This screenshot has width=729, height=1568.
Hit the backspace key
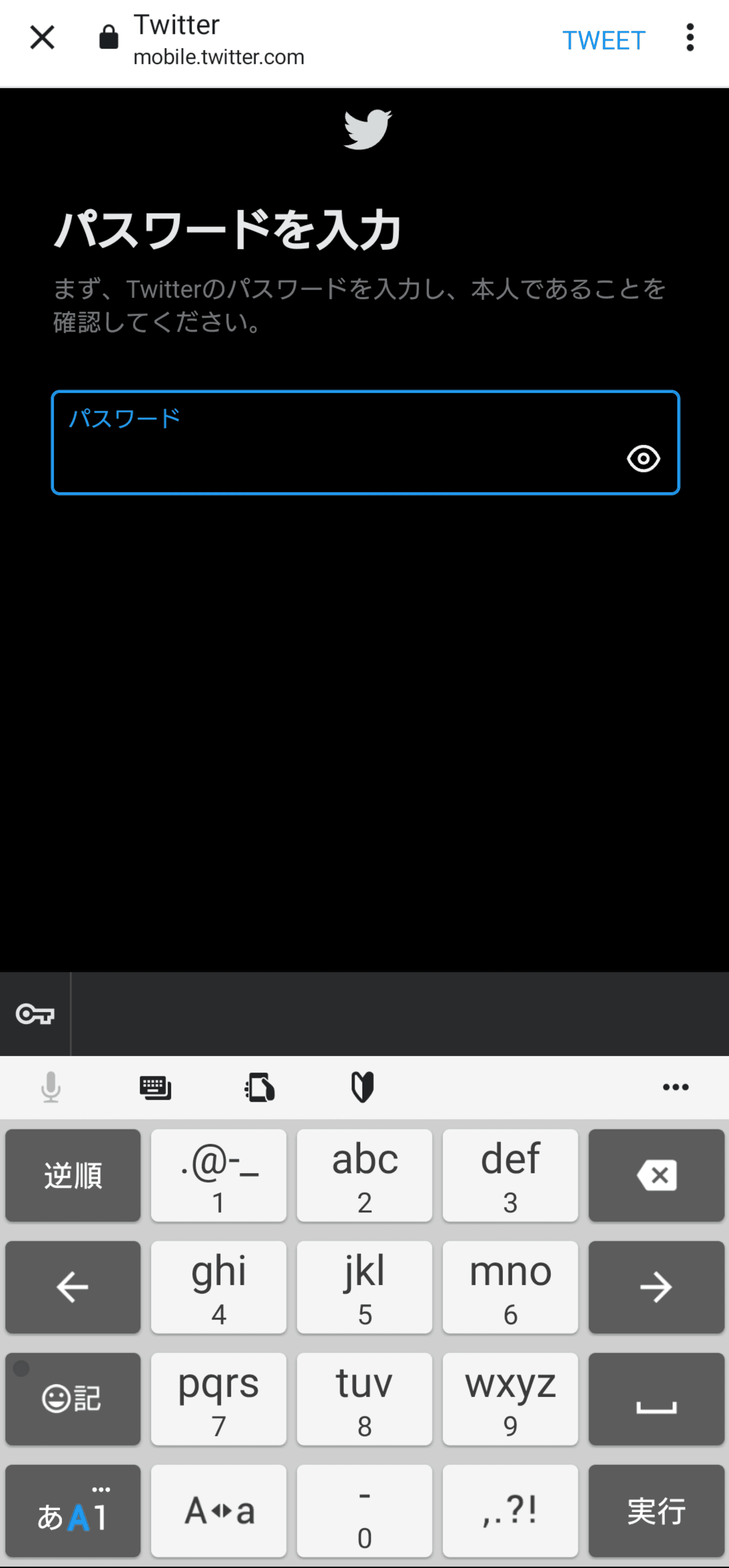(x=656, y=1175)
